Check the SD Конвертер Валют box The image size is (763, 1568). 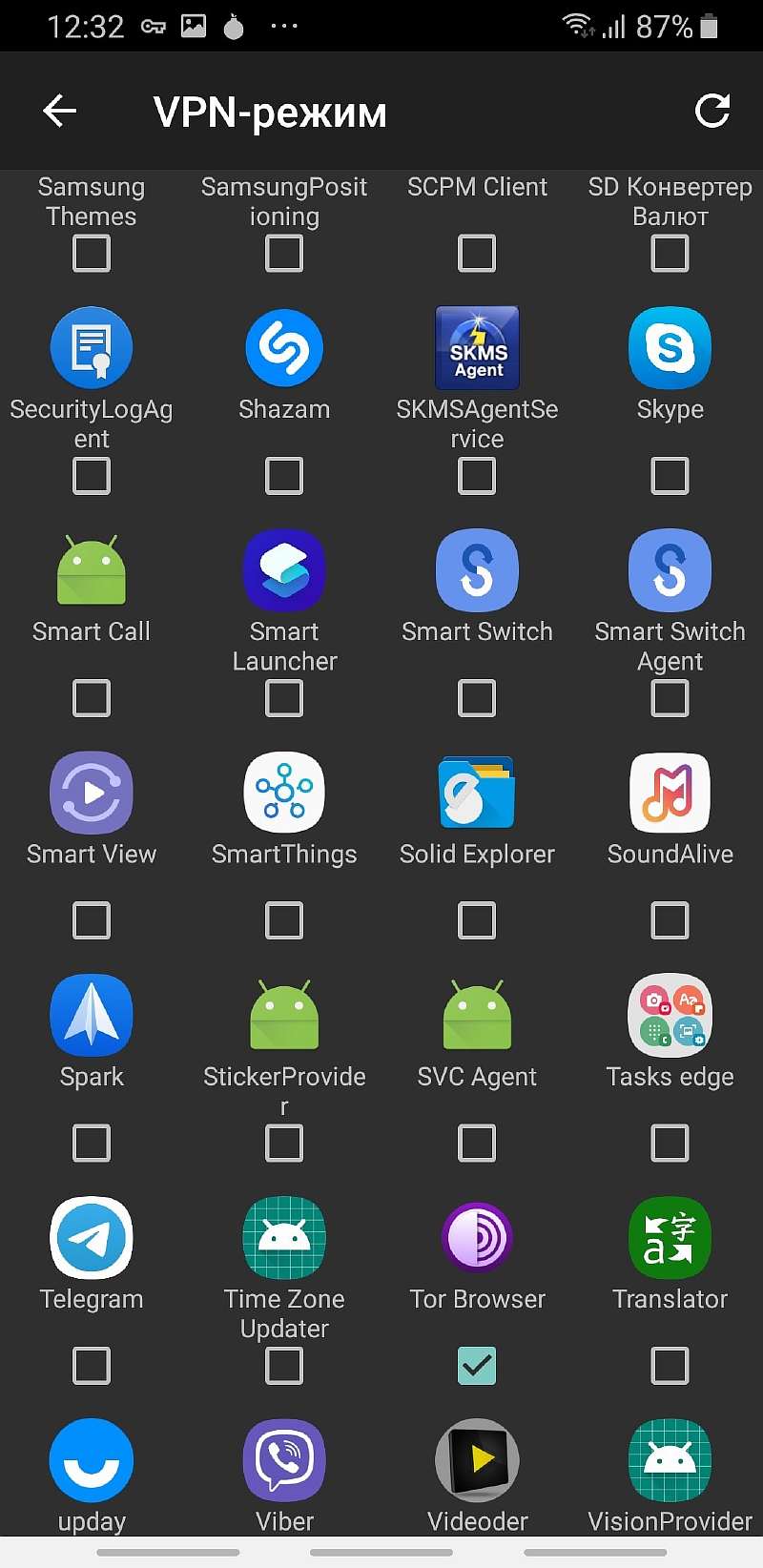(670, 254)
